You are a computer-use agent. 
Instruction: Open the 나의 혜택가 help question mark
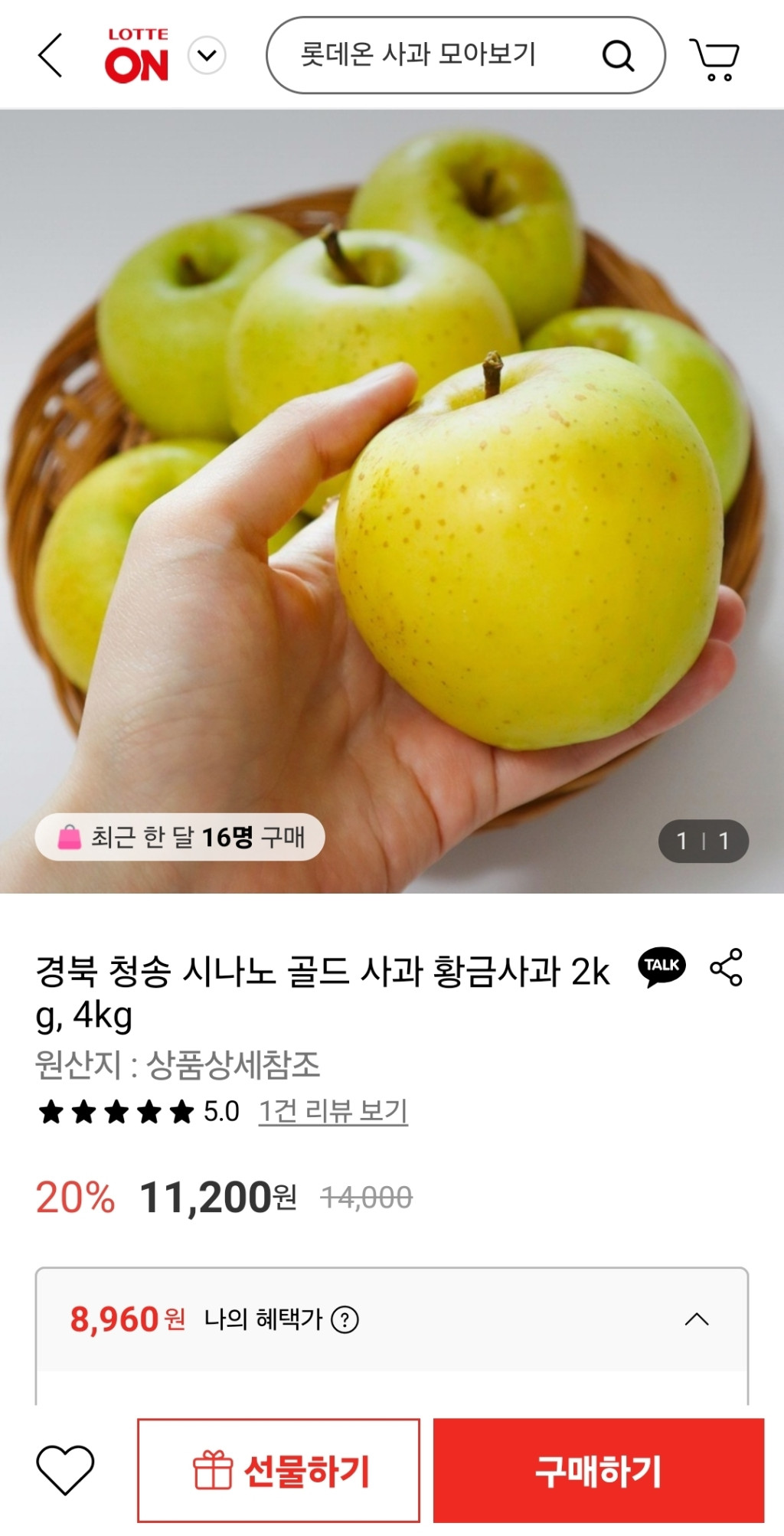tap(345, 1320)
